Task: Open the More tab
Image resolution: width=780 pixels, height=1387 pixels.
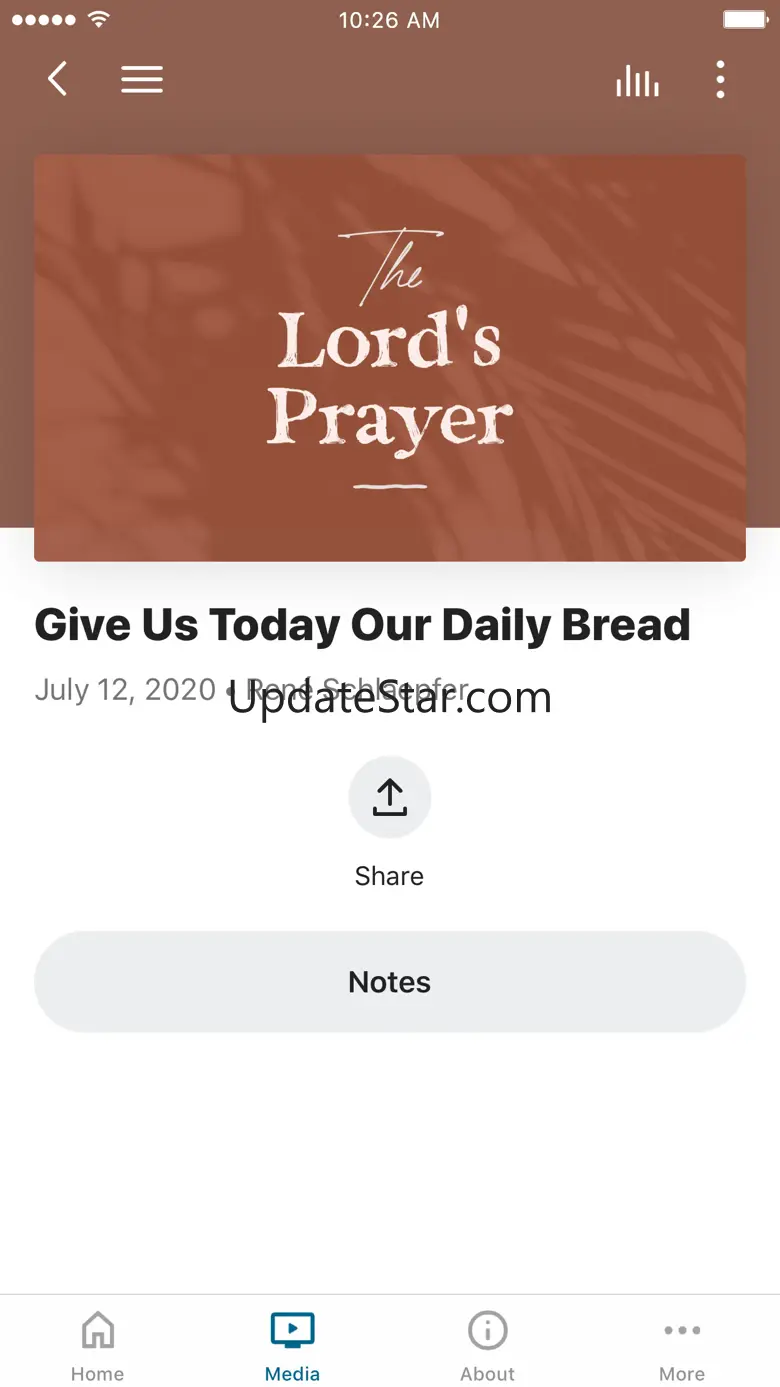Action: tap(682, 1345)
